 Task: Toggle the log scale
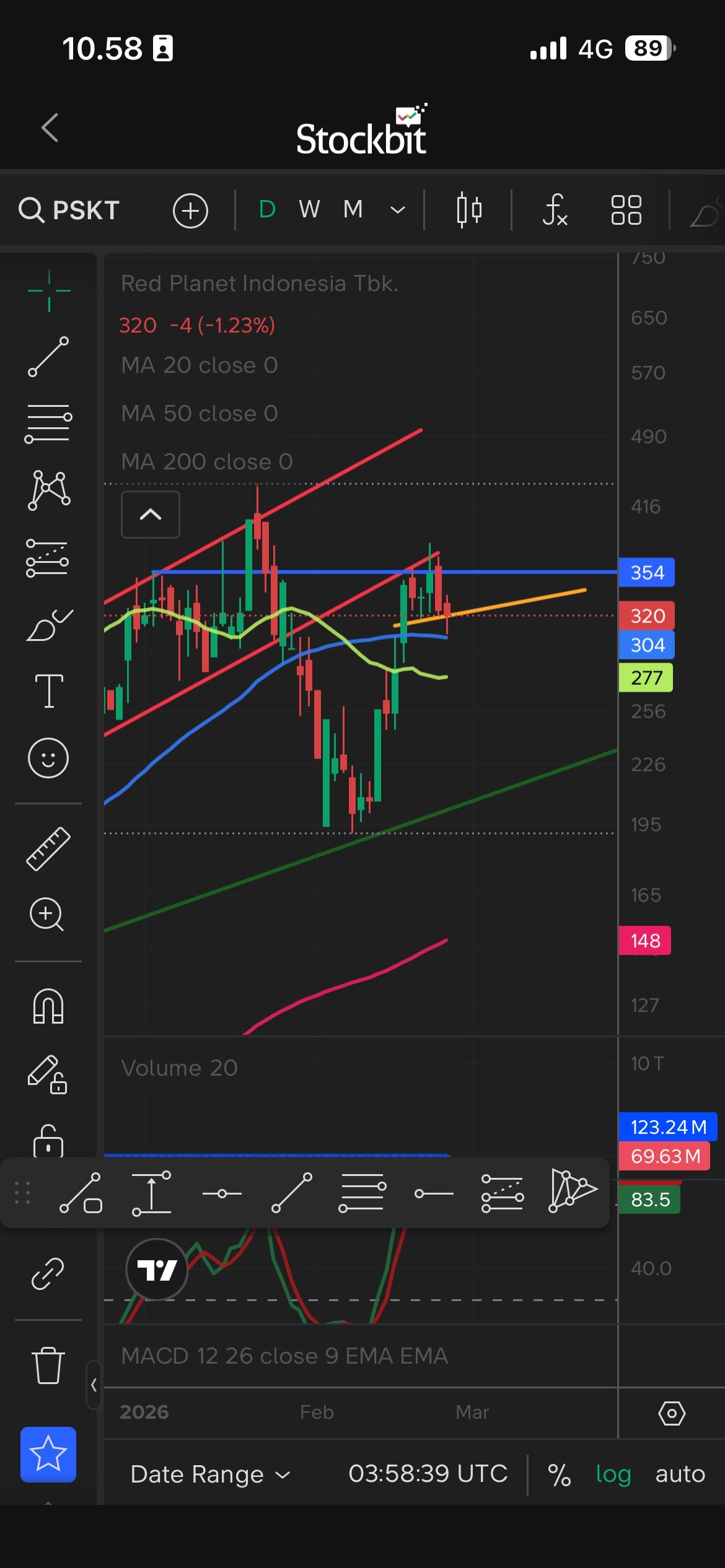pos(613,1474)
